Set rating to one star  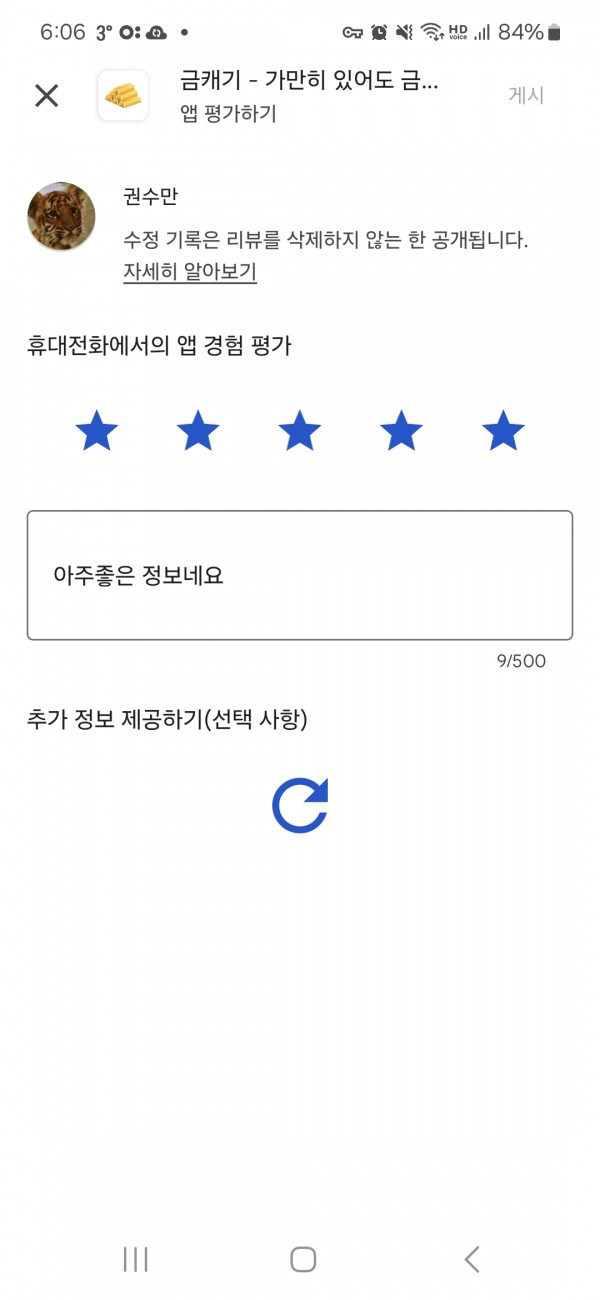point(97,431)
